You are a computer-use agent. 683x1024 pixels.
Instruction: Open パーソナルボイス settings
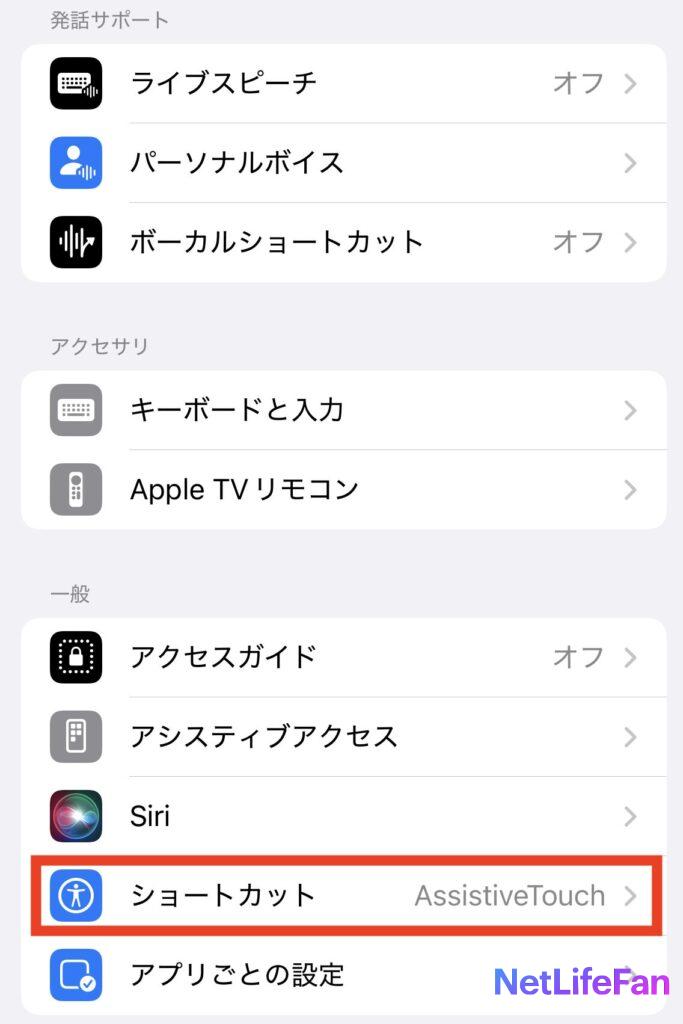pos(342,162)
